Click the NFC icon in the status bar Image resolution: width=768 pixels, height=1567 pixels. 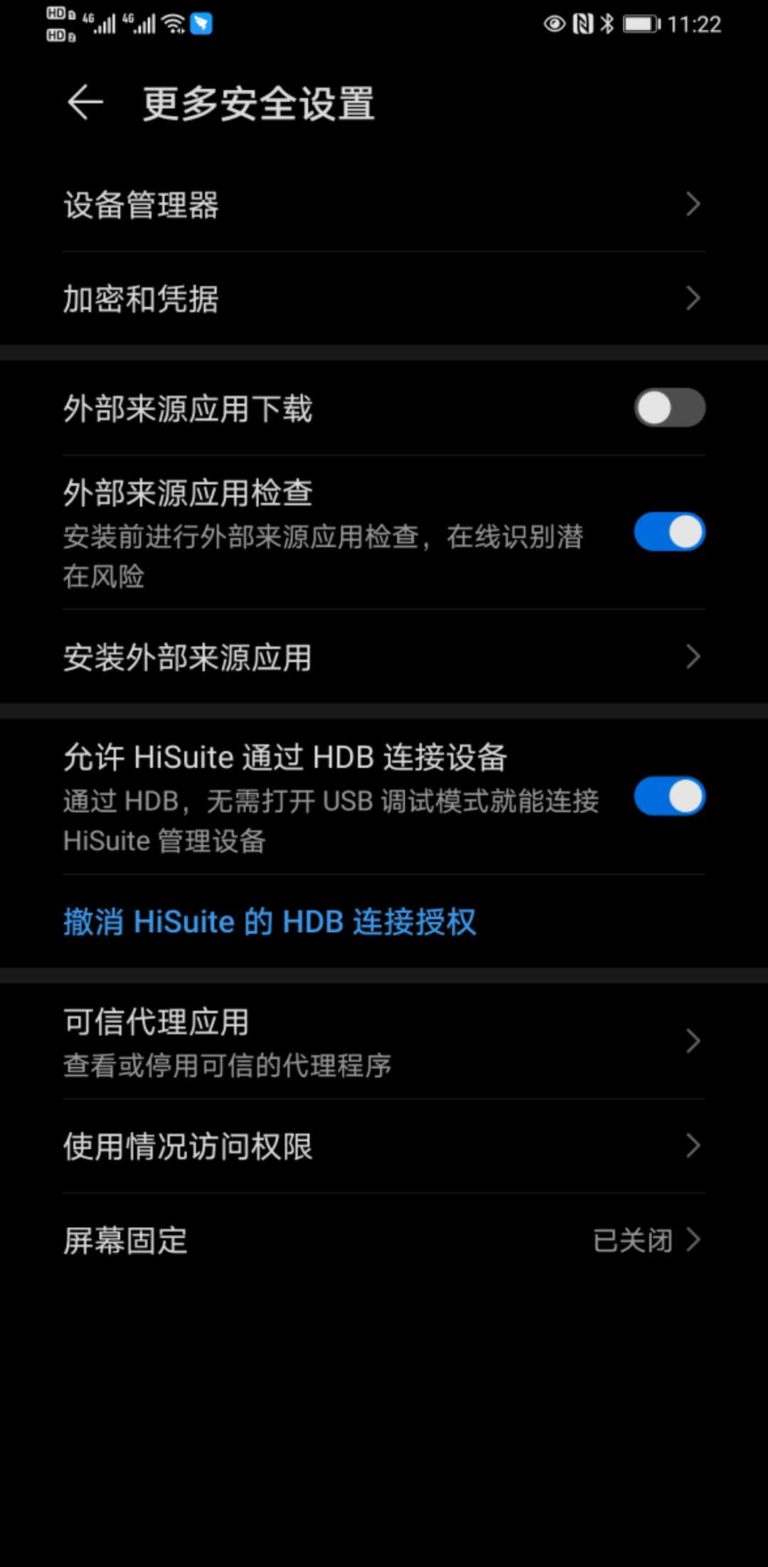(x=584, y=24)
